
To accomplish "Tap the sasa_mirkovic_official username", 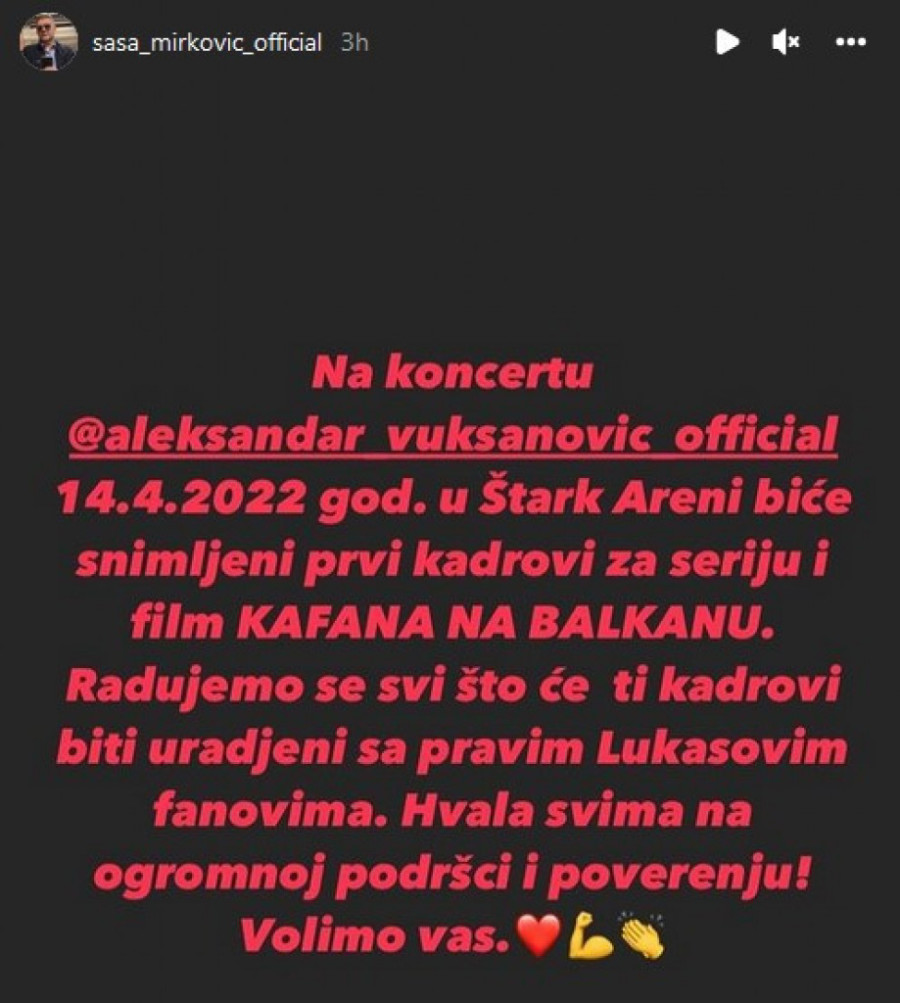I will [x=206, y=43].
